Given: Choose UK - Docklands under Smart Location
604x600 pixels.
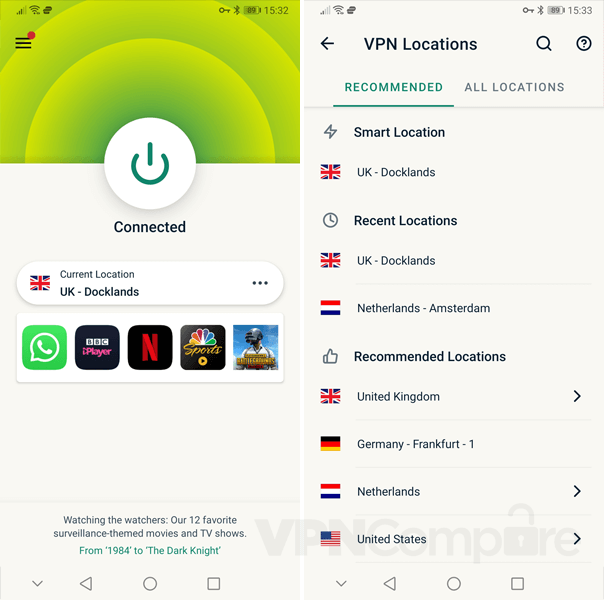Looking at the screenshot, I should [396, 172].
